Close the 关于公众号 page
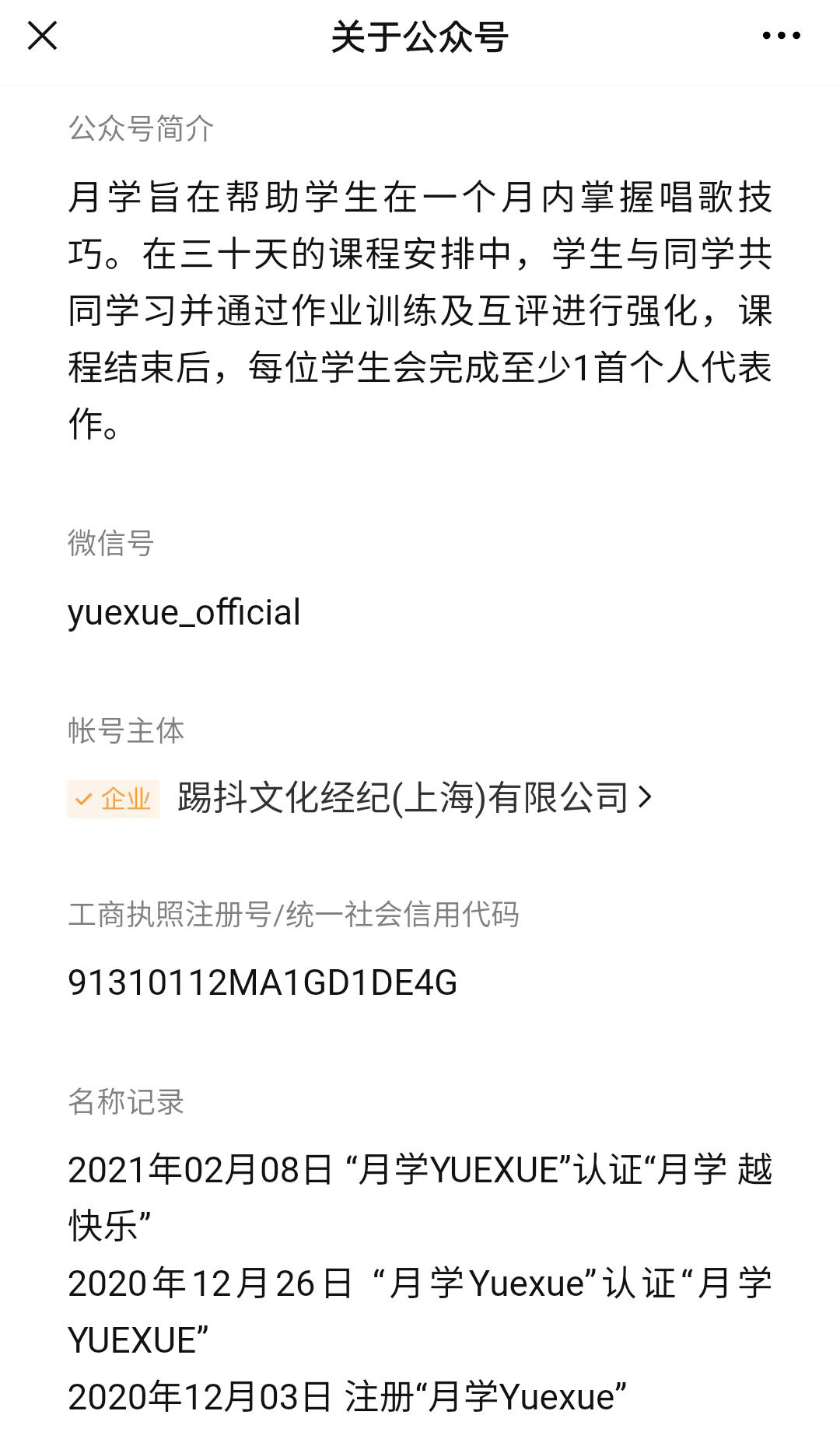Image resolution: width=840 pixels, height=1432 pixels. (x=42, y=36)
